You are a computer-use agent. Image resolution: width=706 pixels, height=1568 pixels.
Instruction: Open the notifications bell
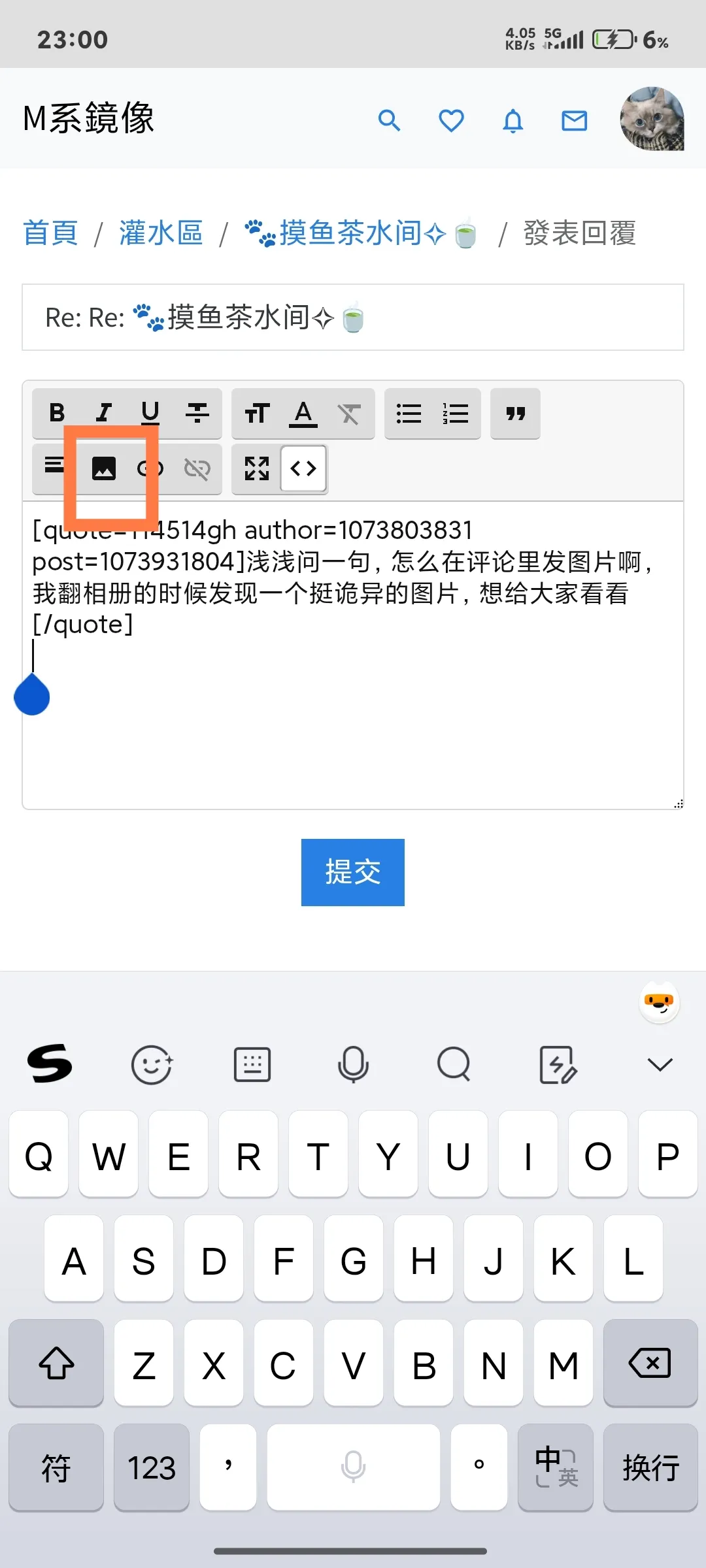pyautogui.click(x=513, y=120)
